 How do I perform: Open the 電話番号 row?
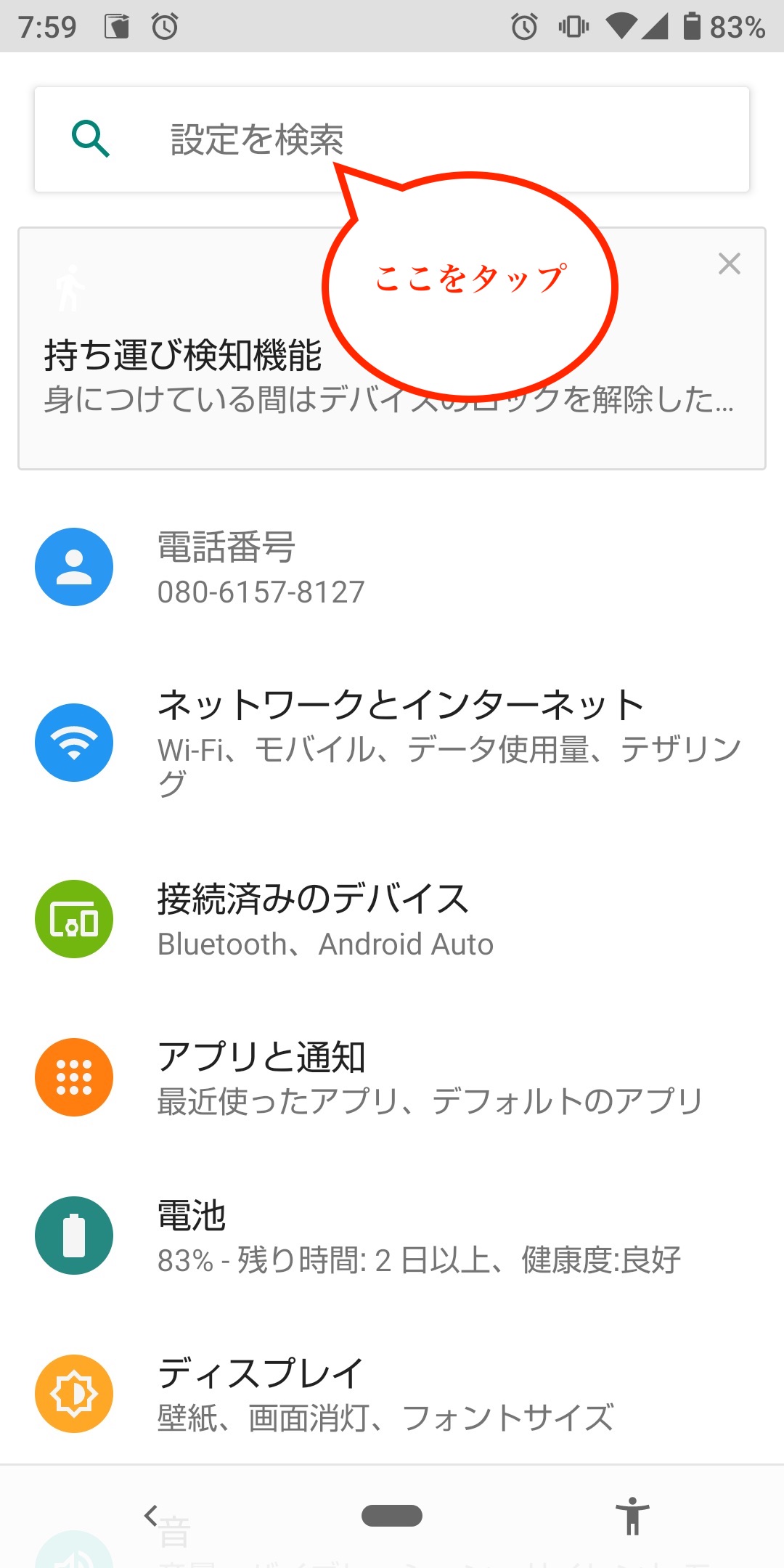392,568
